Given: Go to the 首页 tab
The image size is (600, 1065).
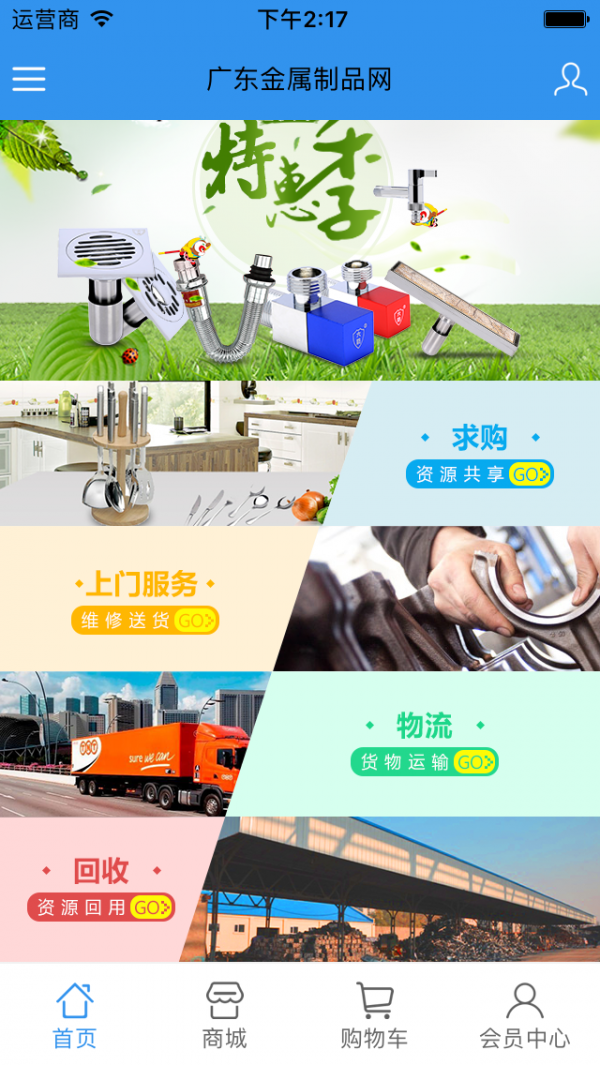Looking at the screenshot, I should [x=75, y=1014].
